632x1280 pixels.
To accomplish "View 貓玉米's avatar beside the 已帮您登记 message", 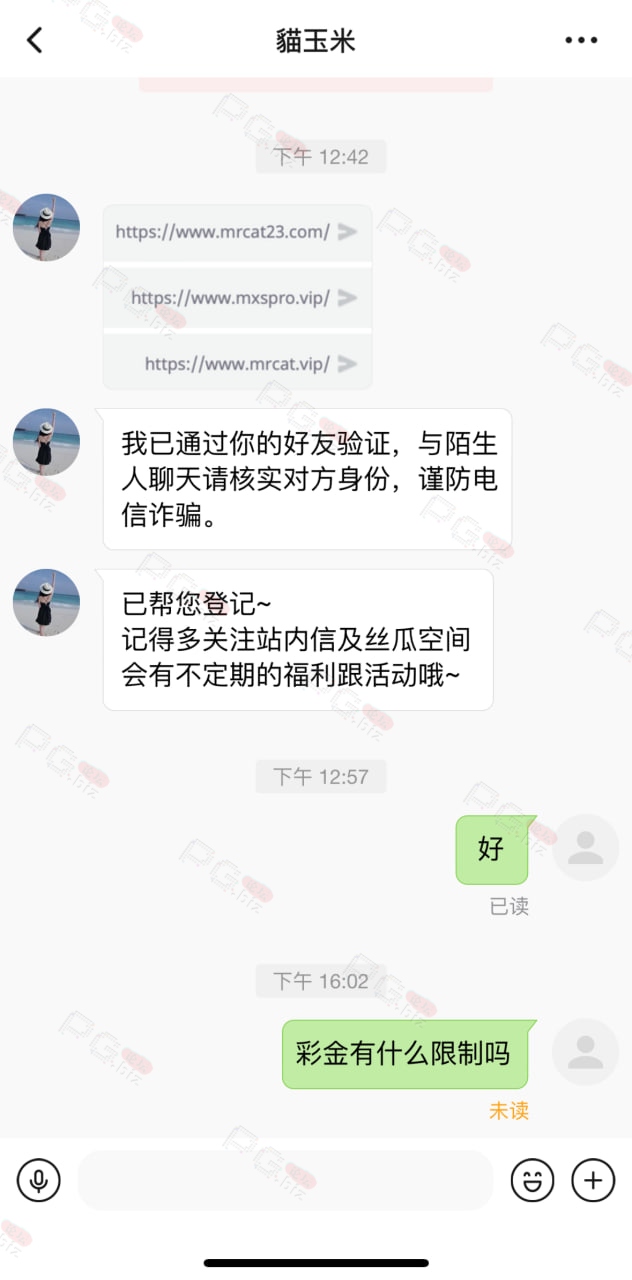I will coord(46,603).
